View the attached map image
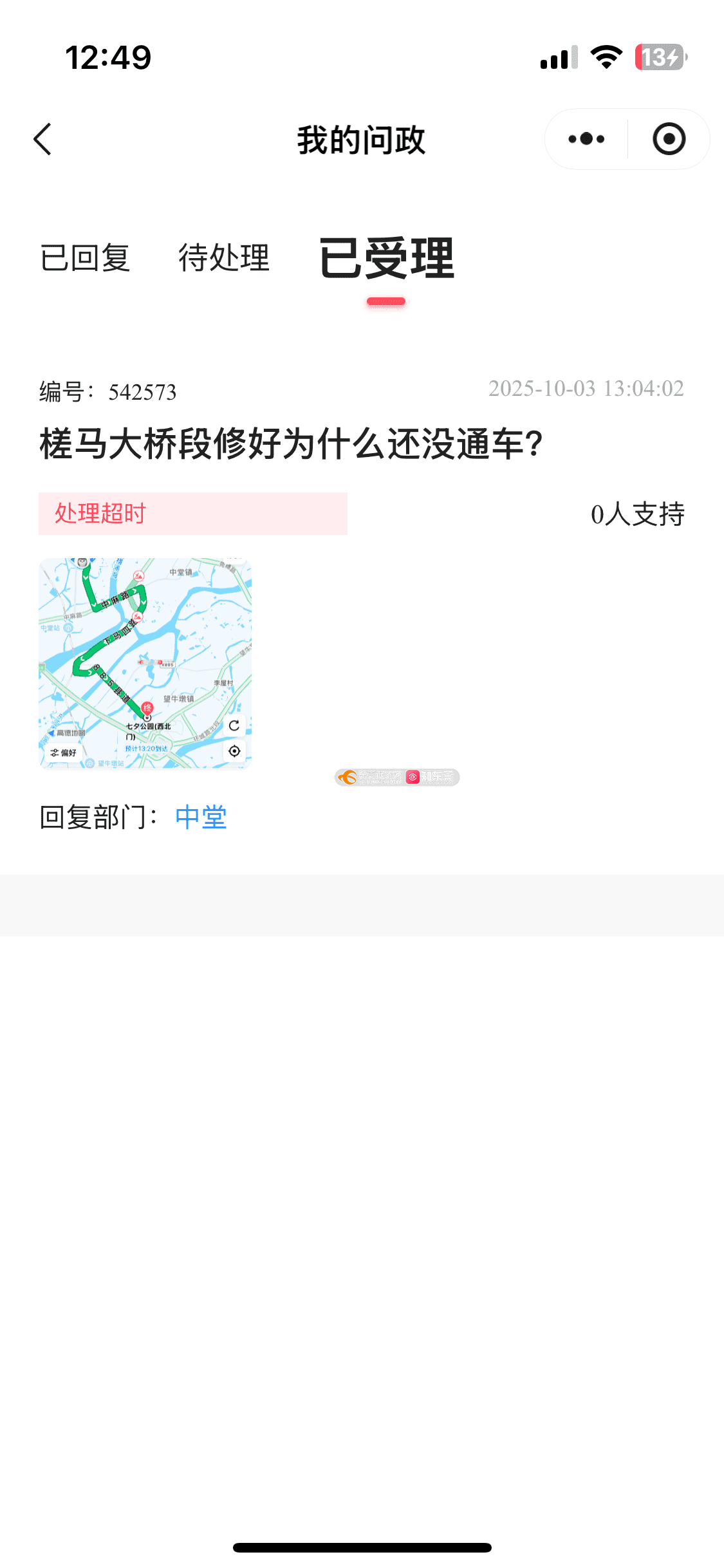 145,663
